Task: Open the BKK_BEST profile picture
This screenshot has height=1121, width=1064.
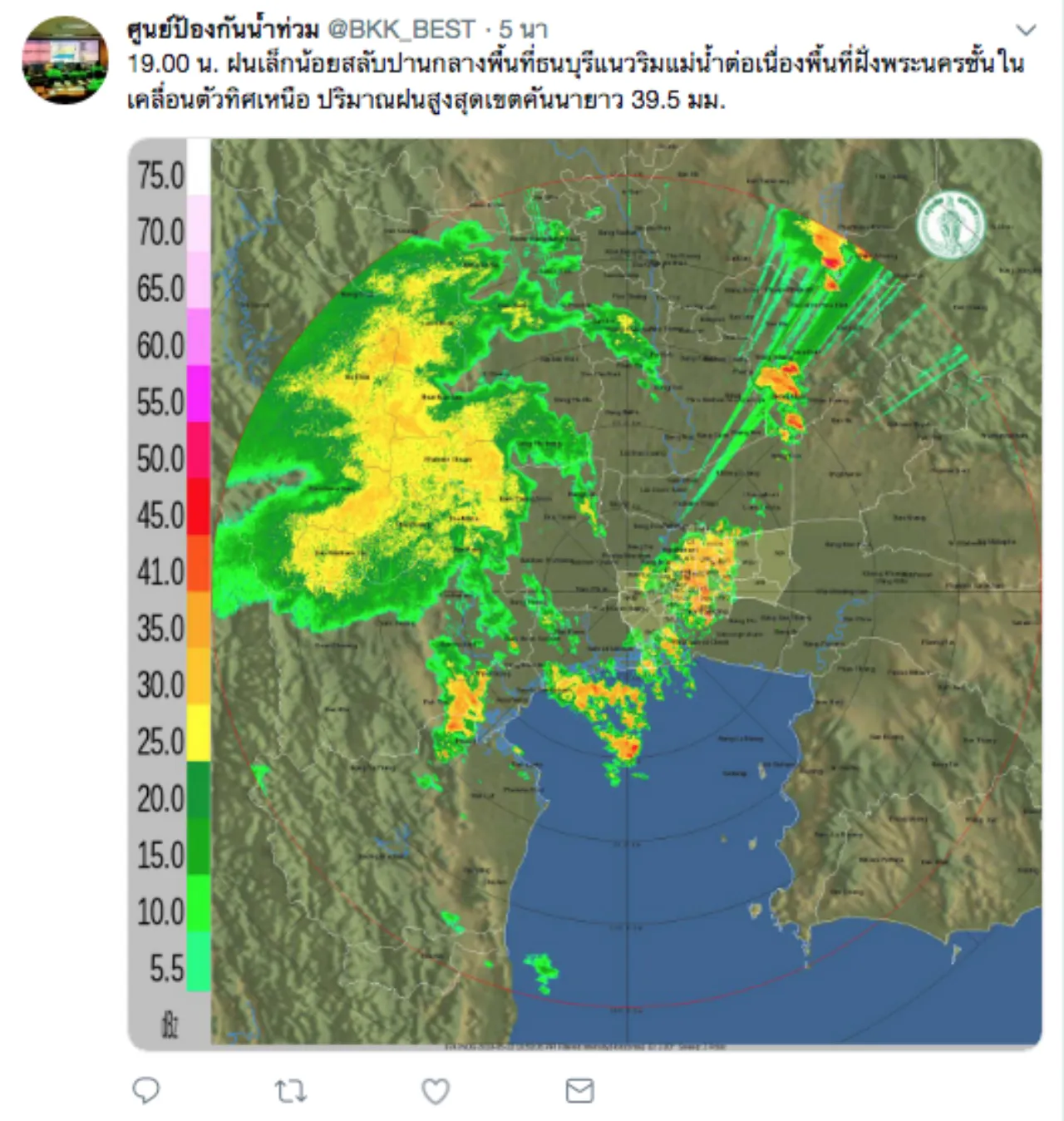Action: pyautogui.click(x=65, y=60)
